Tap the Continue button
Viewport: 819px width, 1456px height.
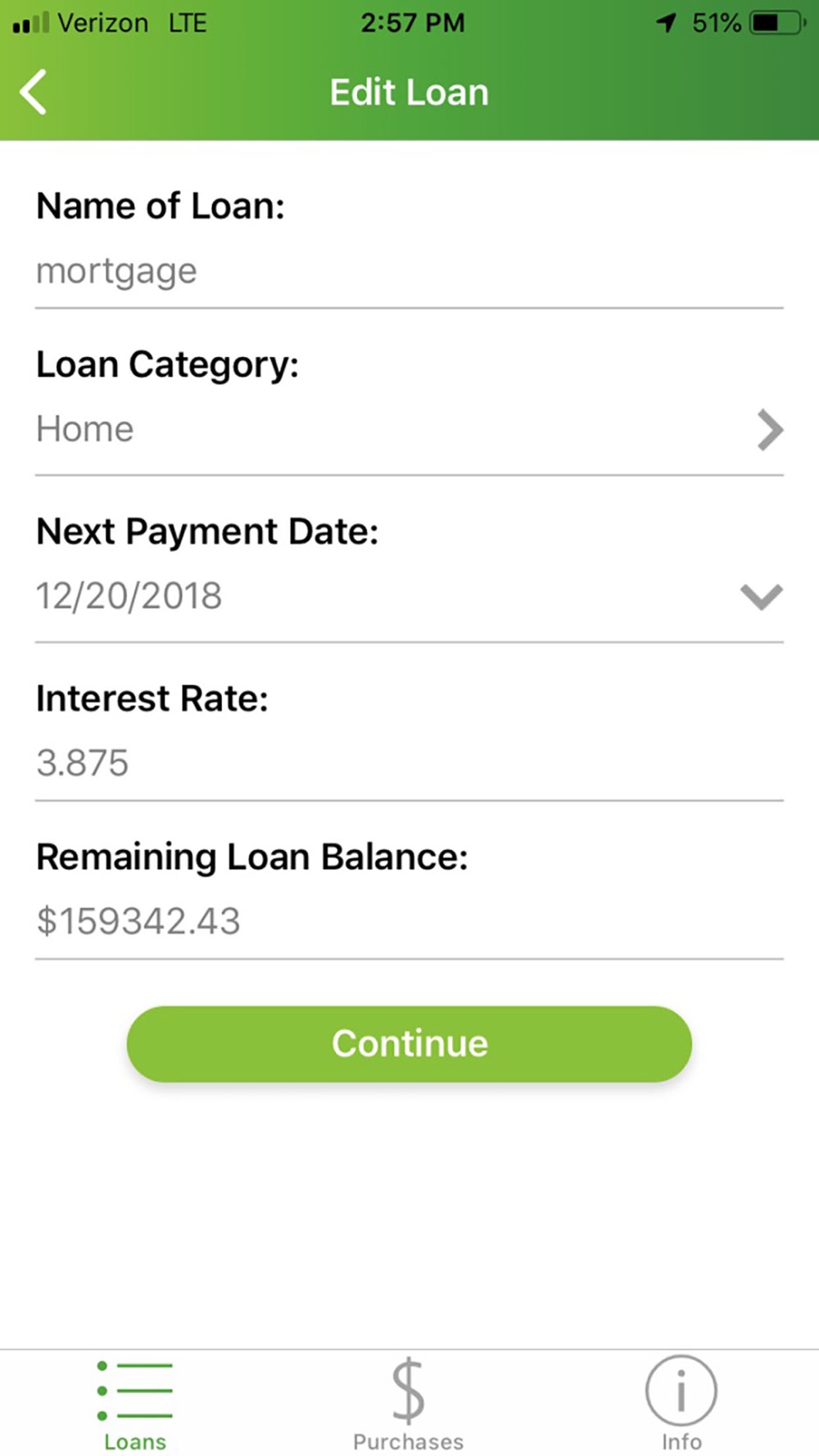(409, 1043)
